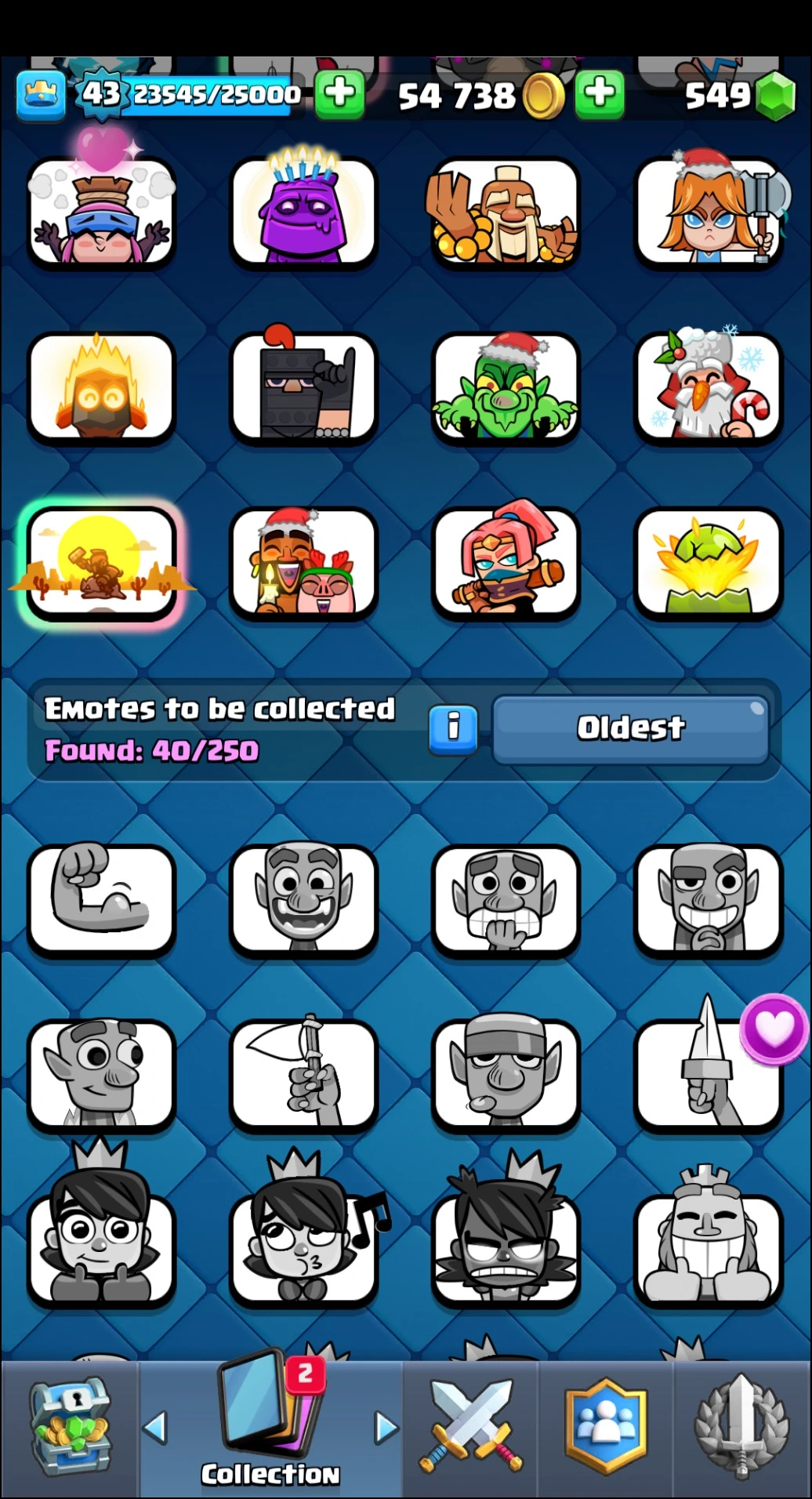Select the purple birthday candle emote

(x=304, y=212)
